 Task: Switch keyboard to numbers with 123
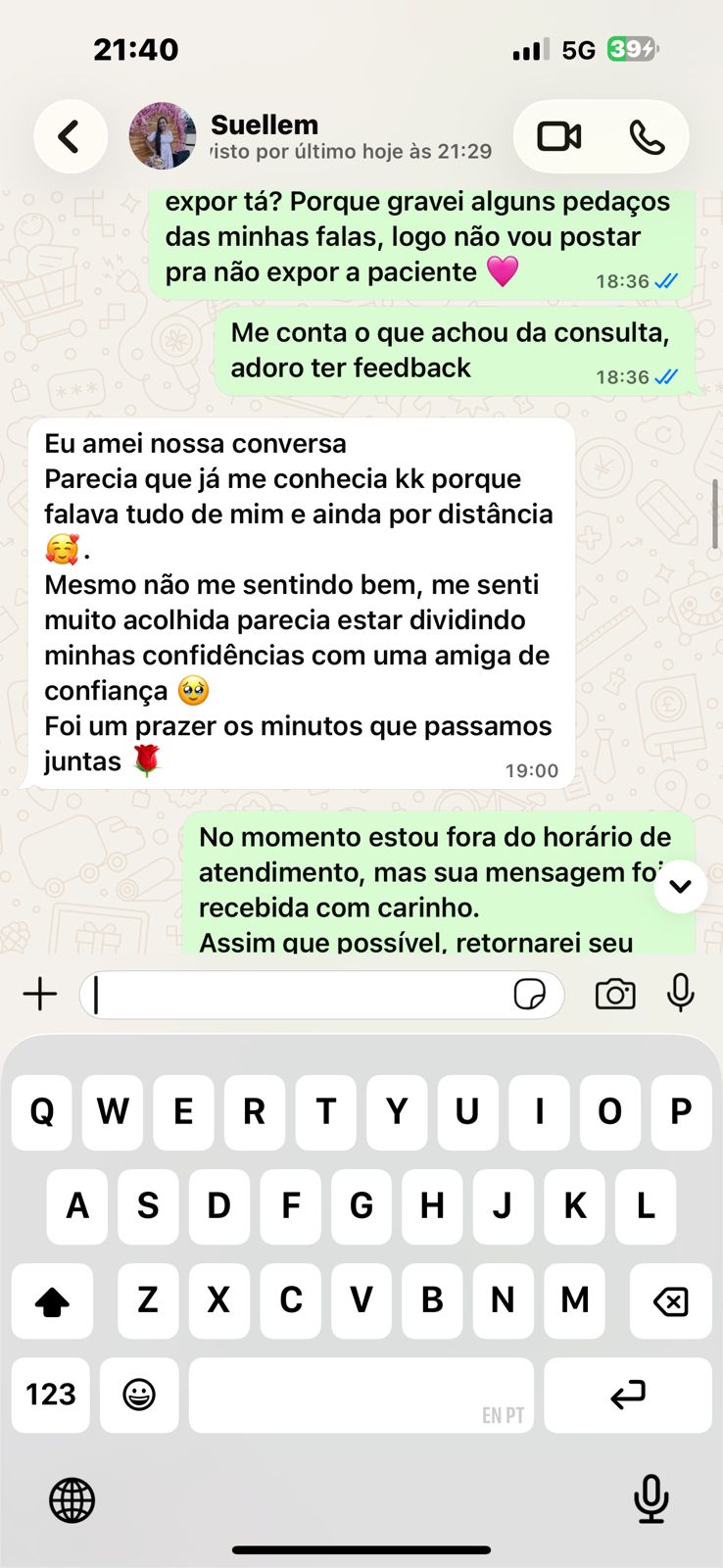click(x=51, y=1394)
